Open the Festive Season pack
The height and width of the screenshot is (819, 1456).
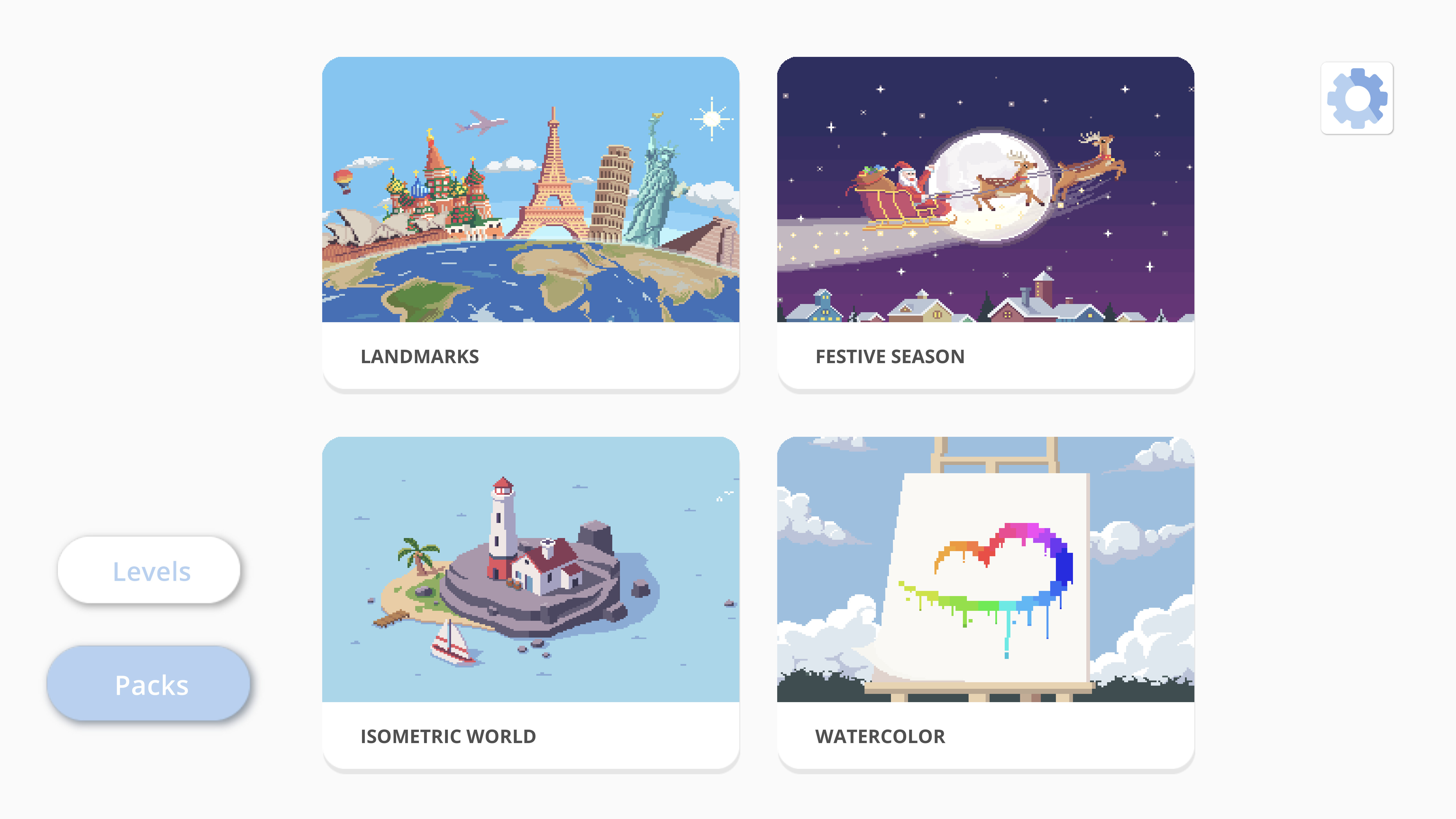click(985, 222)
